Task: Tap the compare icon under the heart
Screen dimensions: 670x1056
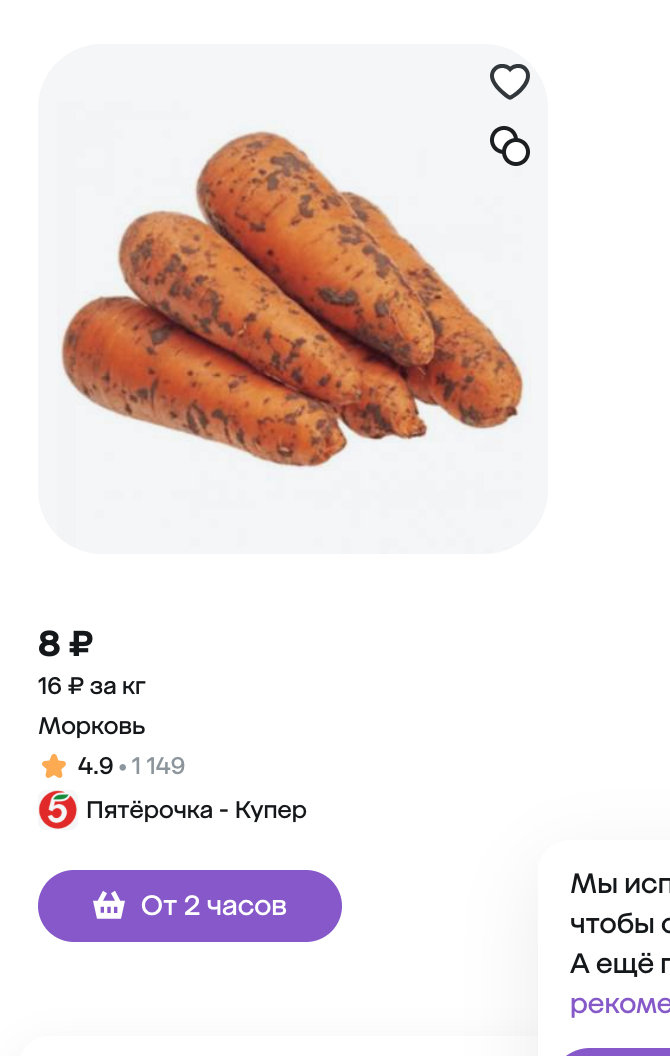Action: 509,146
